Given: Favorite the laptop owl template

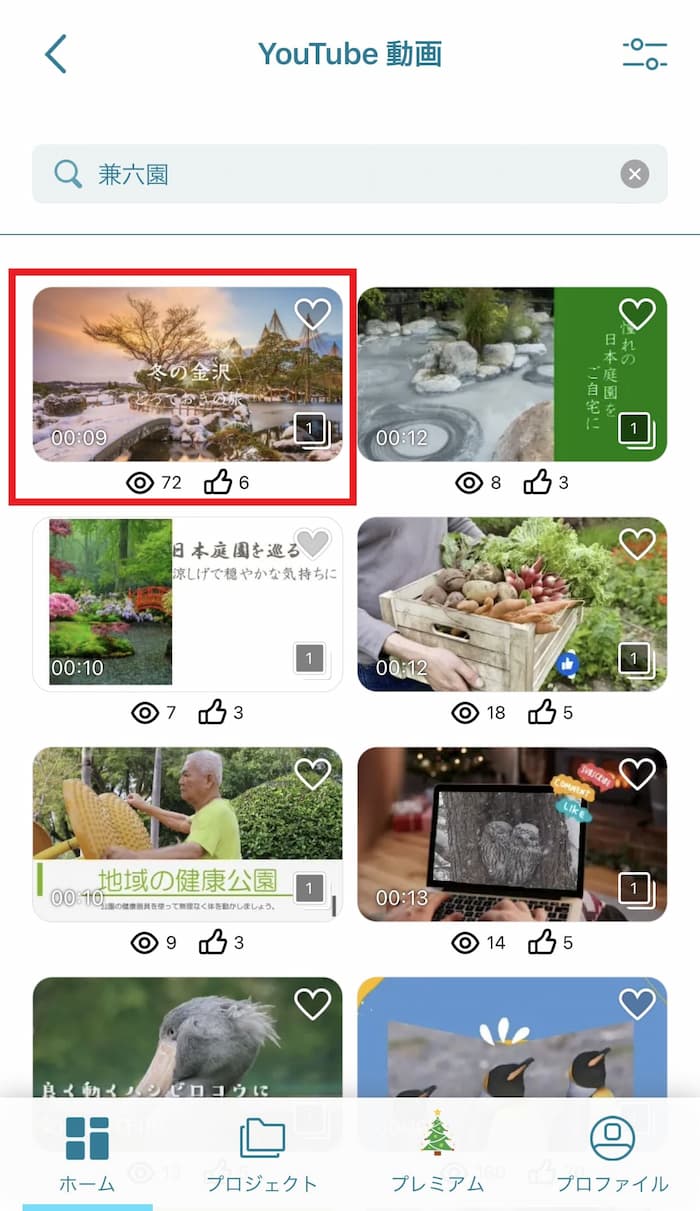Looking at the screenshot, I should (x=637, y=774).
